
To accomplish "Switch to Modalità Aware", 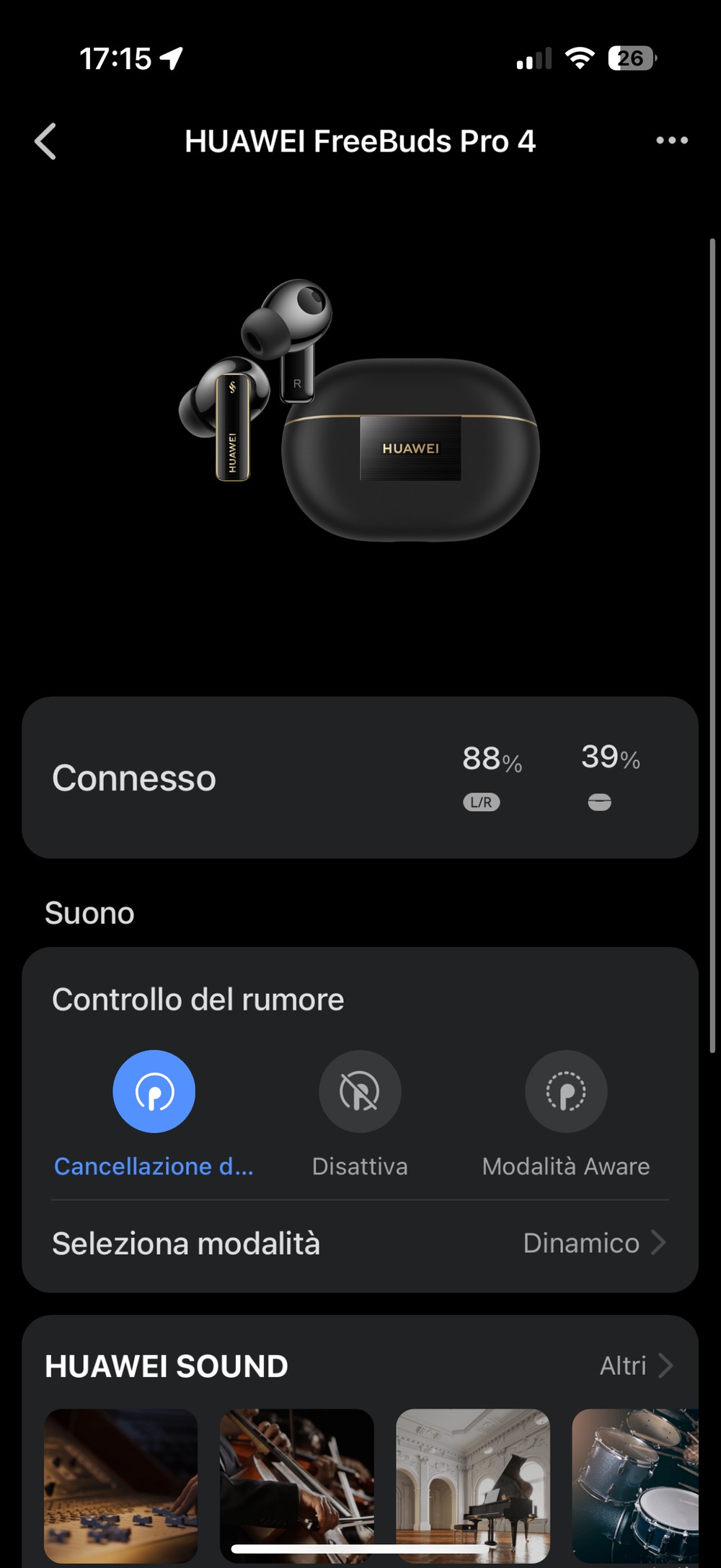I will (x=566, y=1091).
